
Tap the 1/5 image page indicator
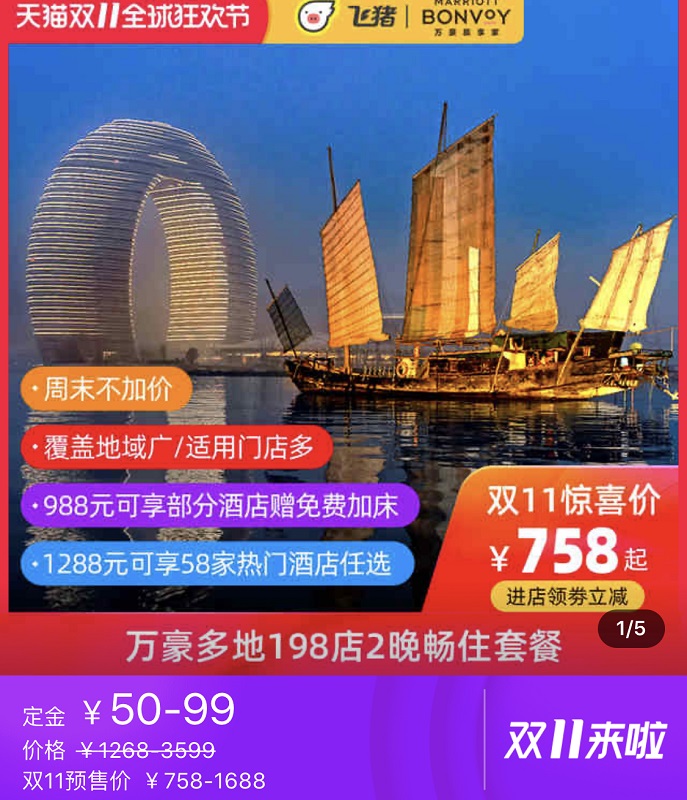pyautogui.click(x=630, y=629)
